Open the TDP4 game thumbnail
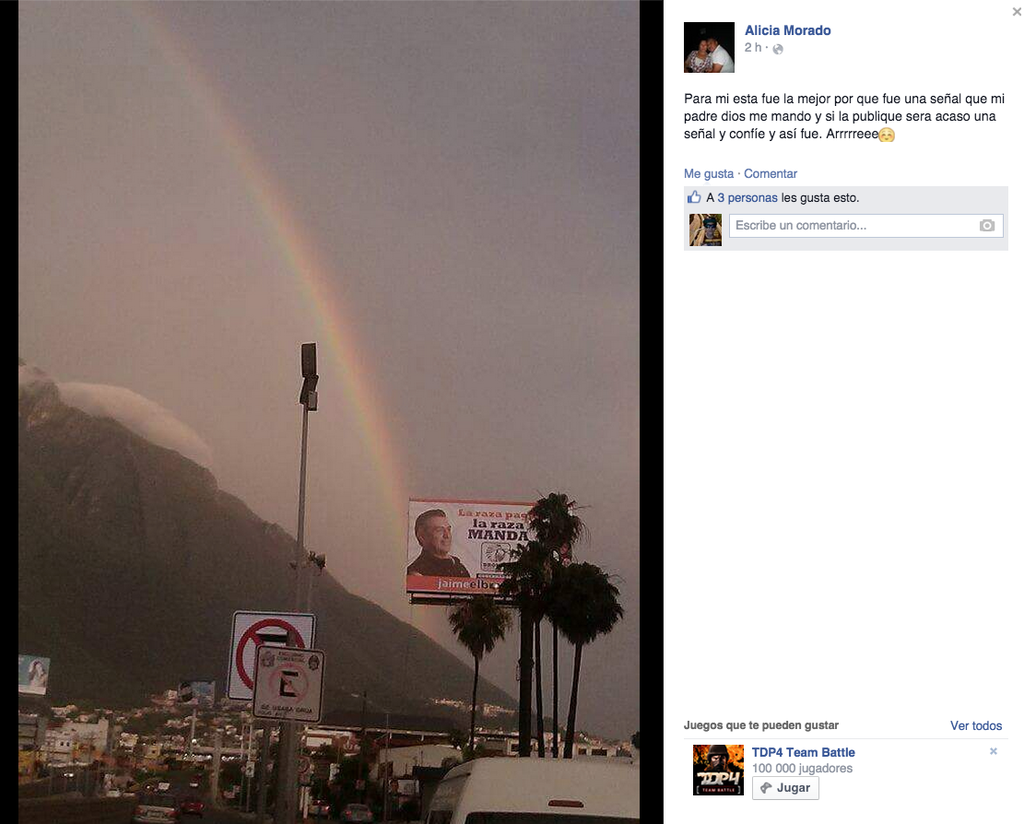The image size is (1024, 824). (718, 770)
